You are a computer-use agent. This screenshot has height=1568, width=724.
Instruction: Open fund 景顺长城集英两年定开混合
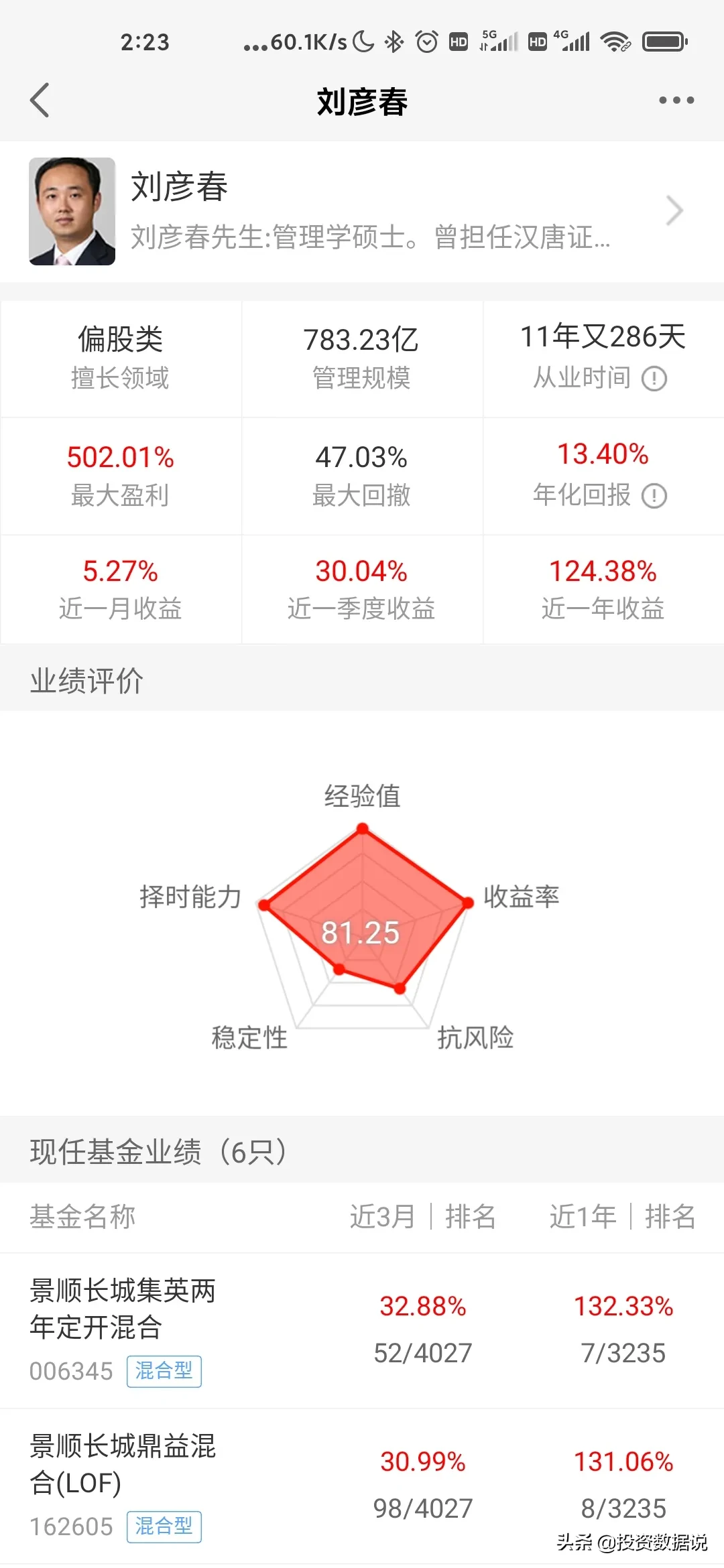[x=362, y=1330]
